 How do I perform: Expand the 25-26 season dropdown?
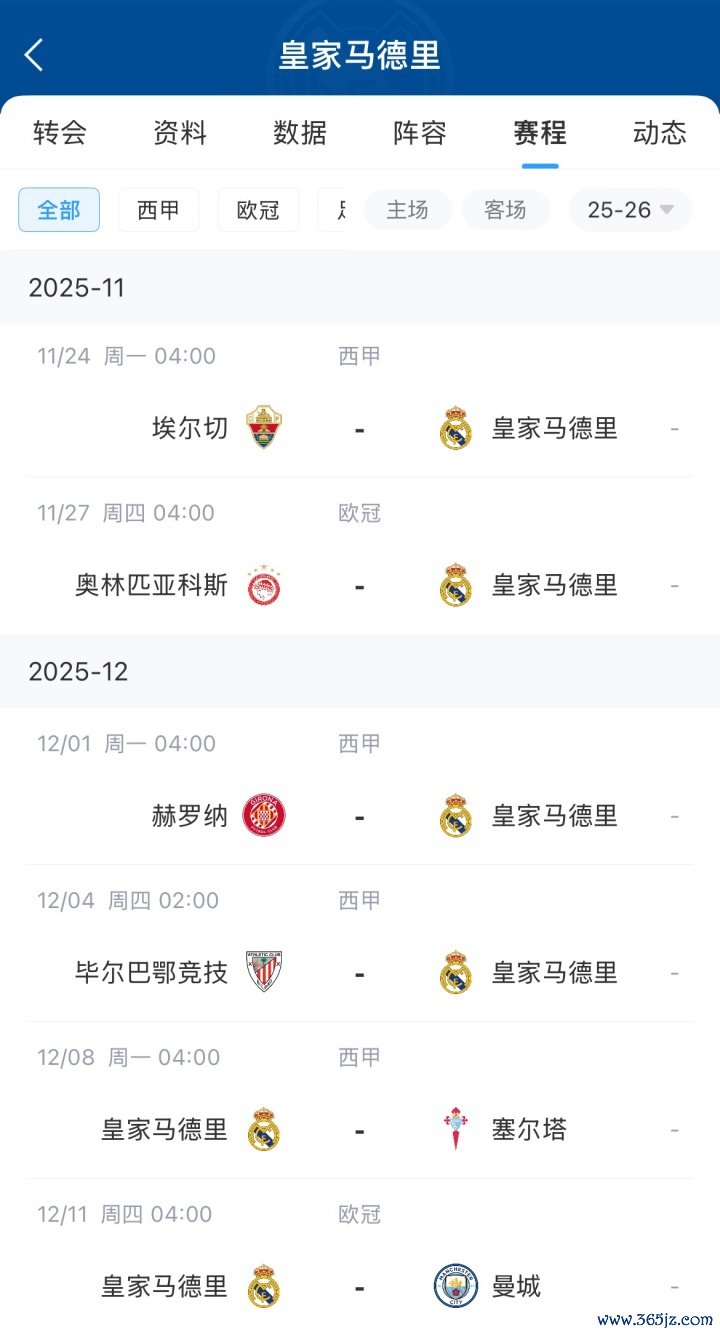click(x=630, y=210)
